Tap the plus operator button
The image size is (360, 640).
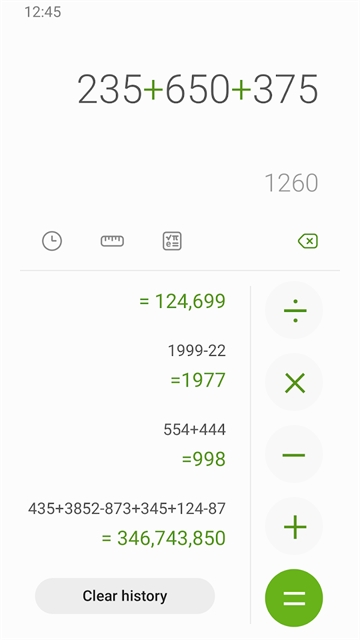(x=294, y=527)
